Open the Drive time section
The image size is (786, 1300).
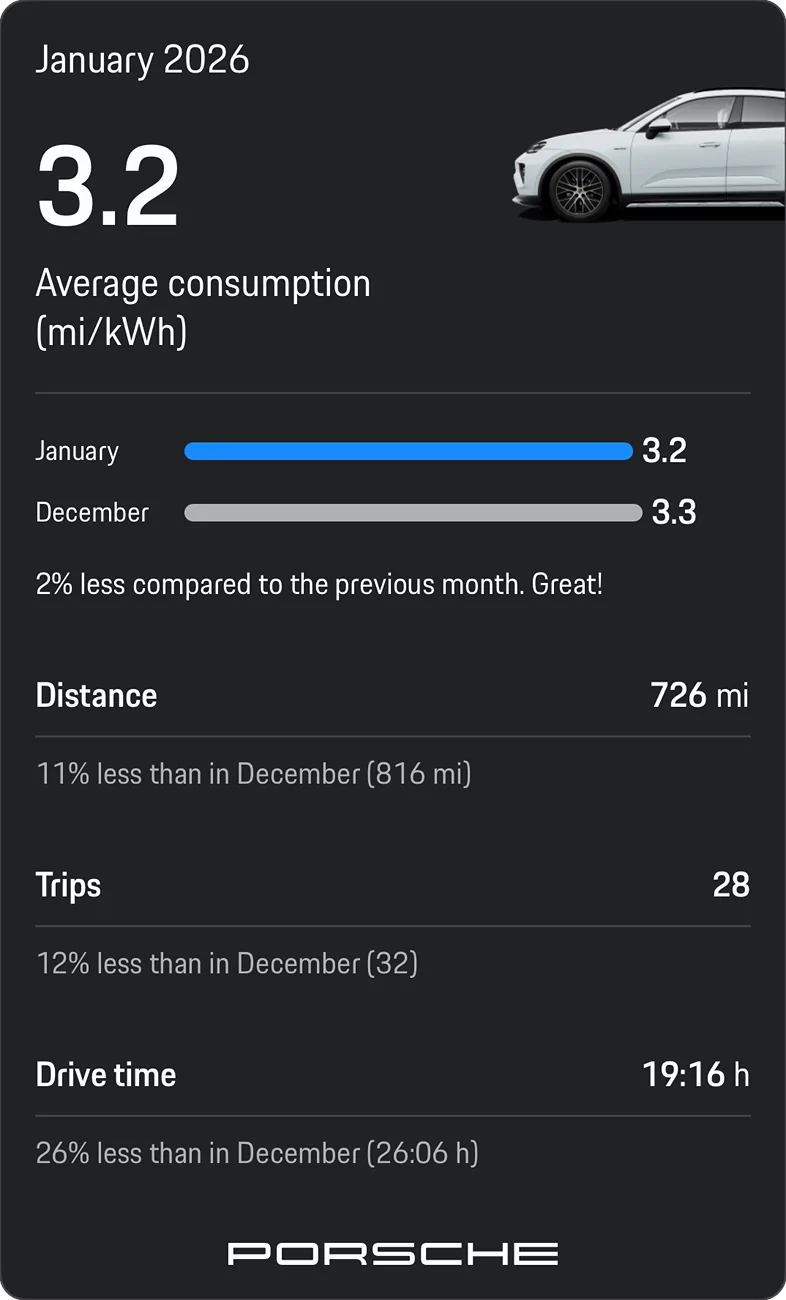[105, 1075]
